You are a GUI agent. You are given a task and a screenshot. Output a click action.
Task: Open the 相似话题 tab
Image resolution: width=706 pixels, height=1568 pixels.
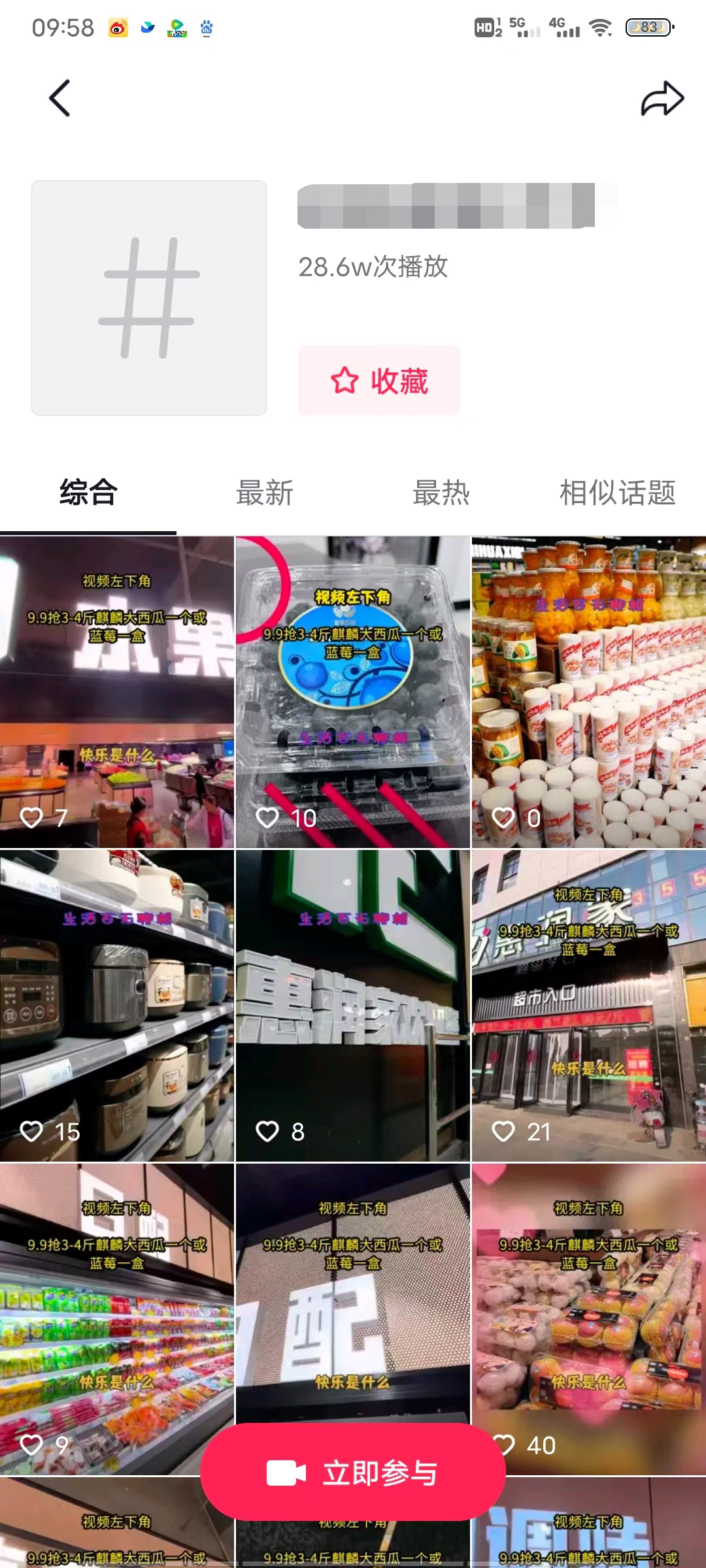(617, 493)
